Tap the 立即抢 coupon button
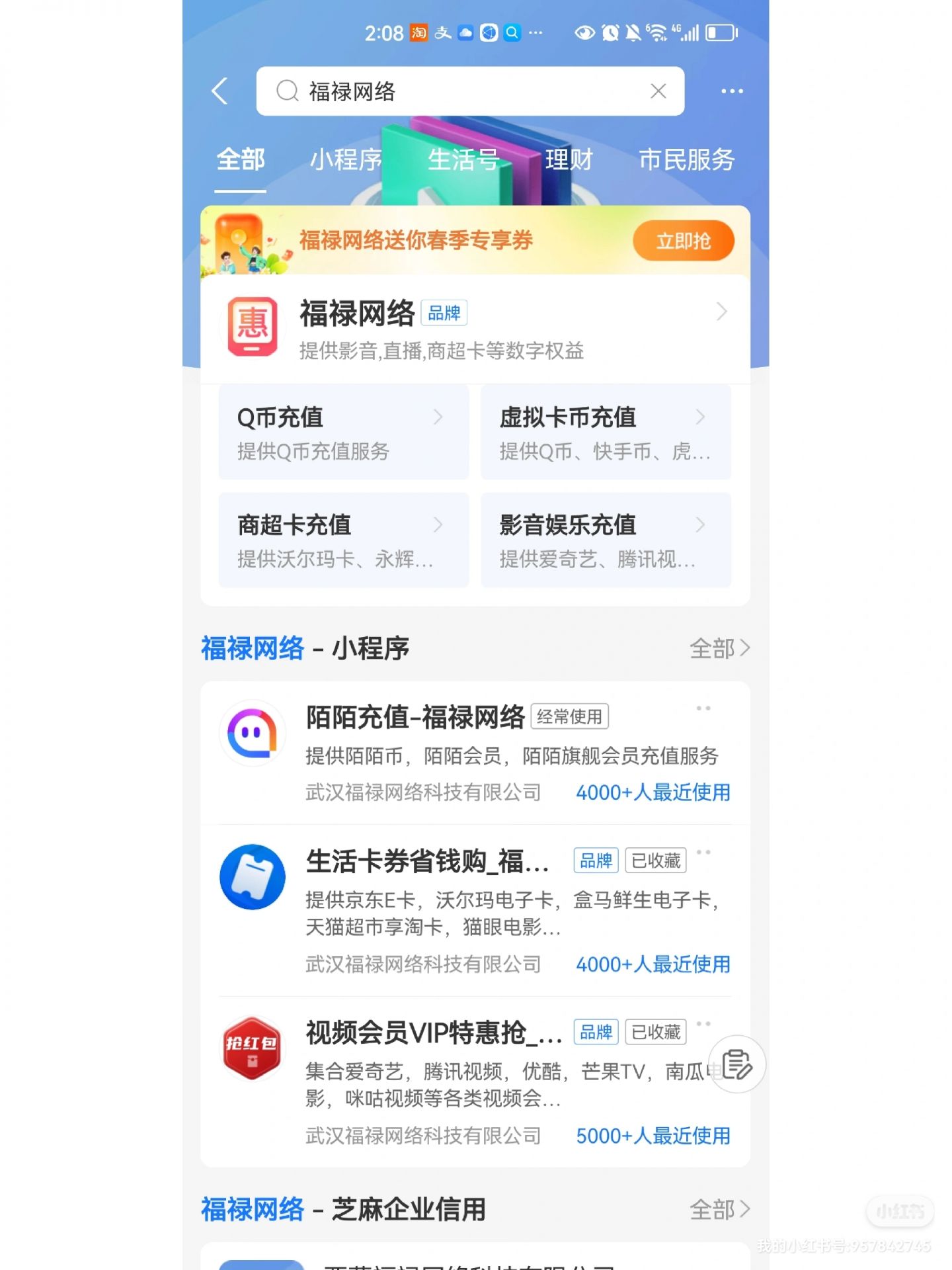The image size is (952, 1270). 683,241
